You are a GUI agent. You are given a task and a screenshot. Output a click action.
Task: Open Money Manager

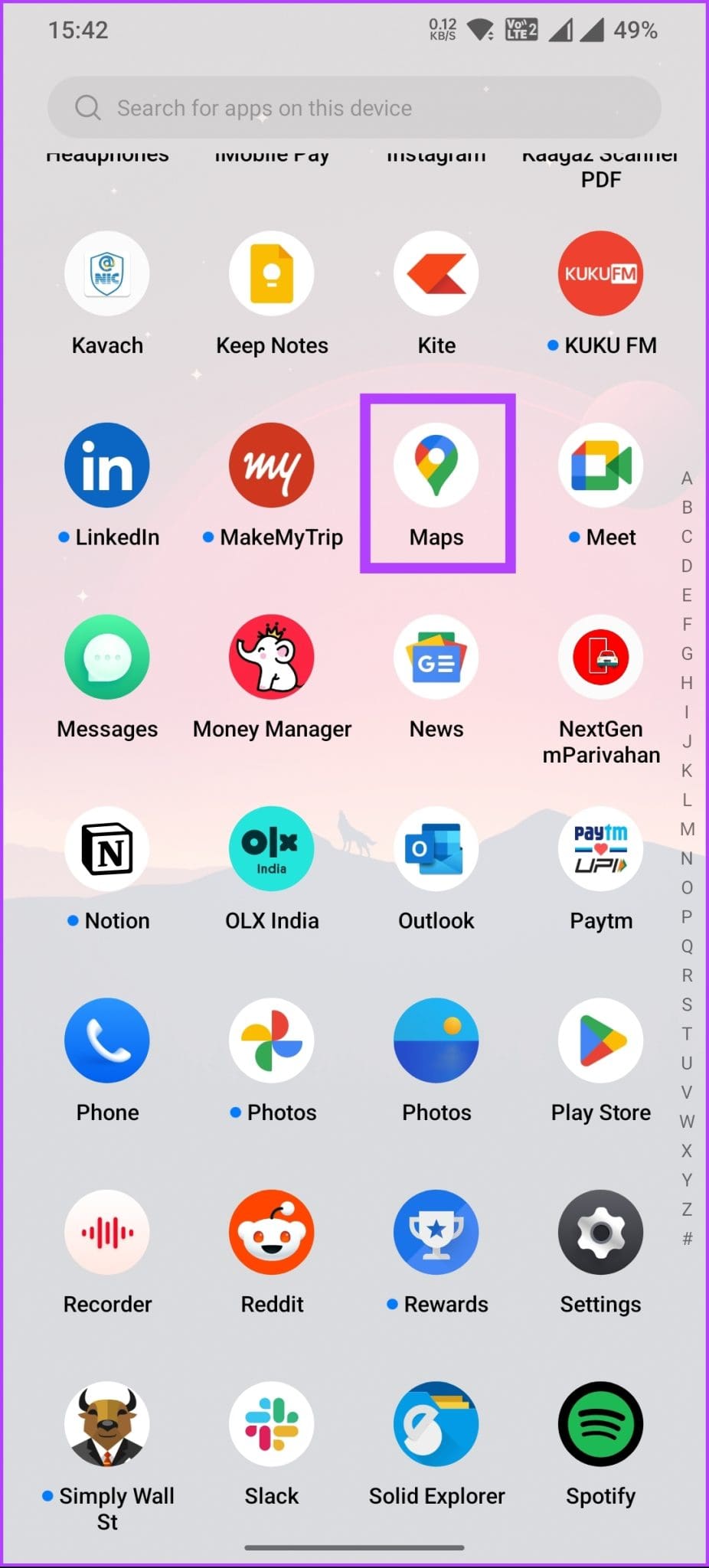tap(272, 657)
